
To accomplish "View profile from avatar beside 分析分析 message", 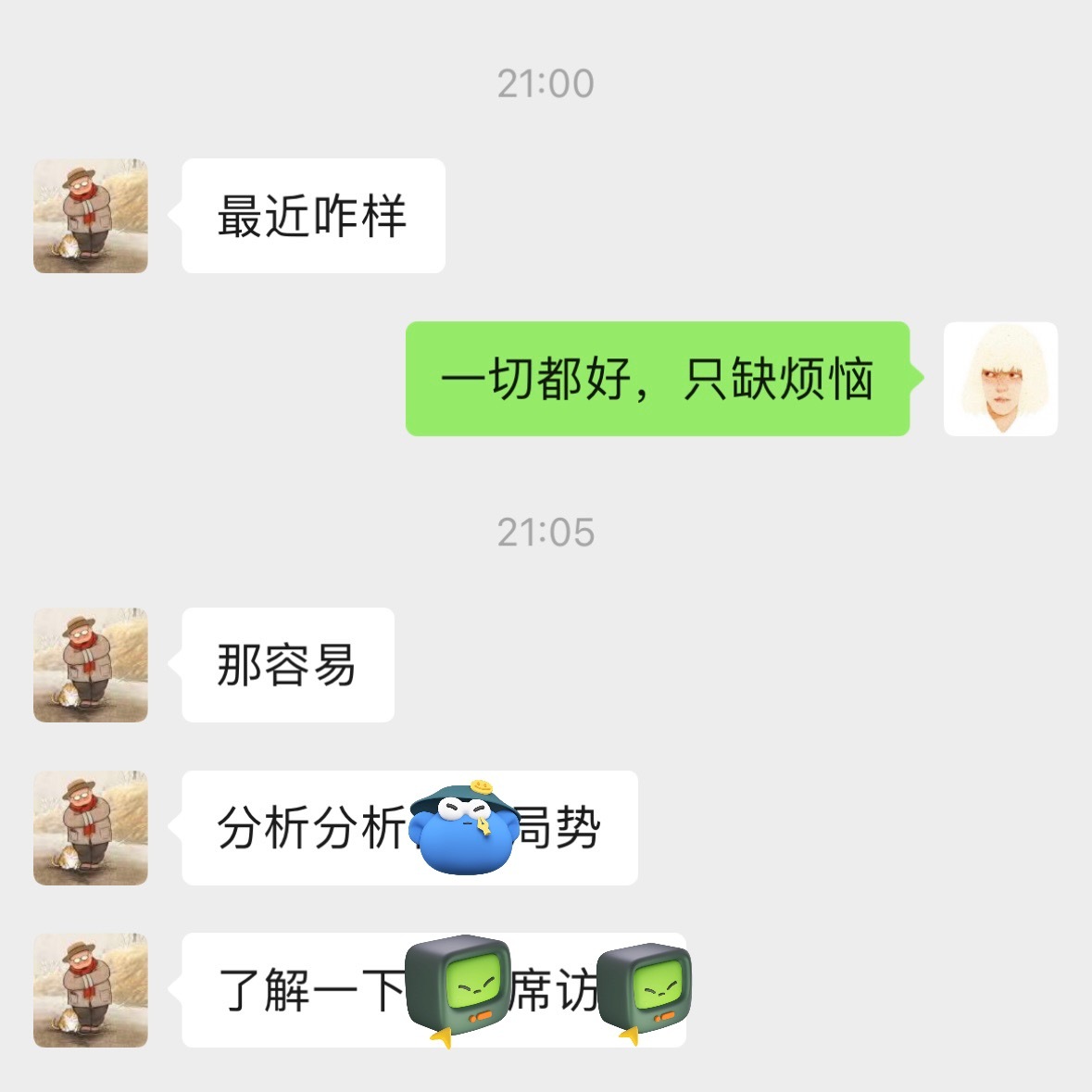I will tap(91, 828).
